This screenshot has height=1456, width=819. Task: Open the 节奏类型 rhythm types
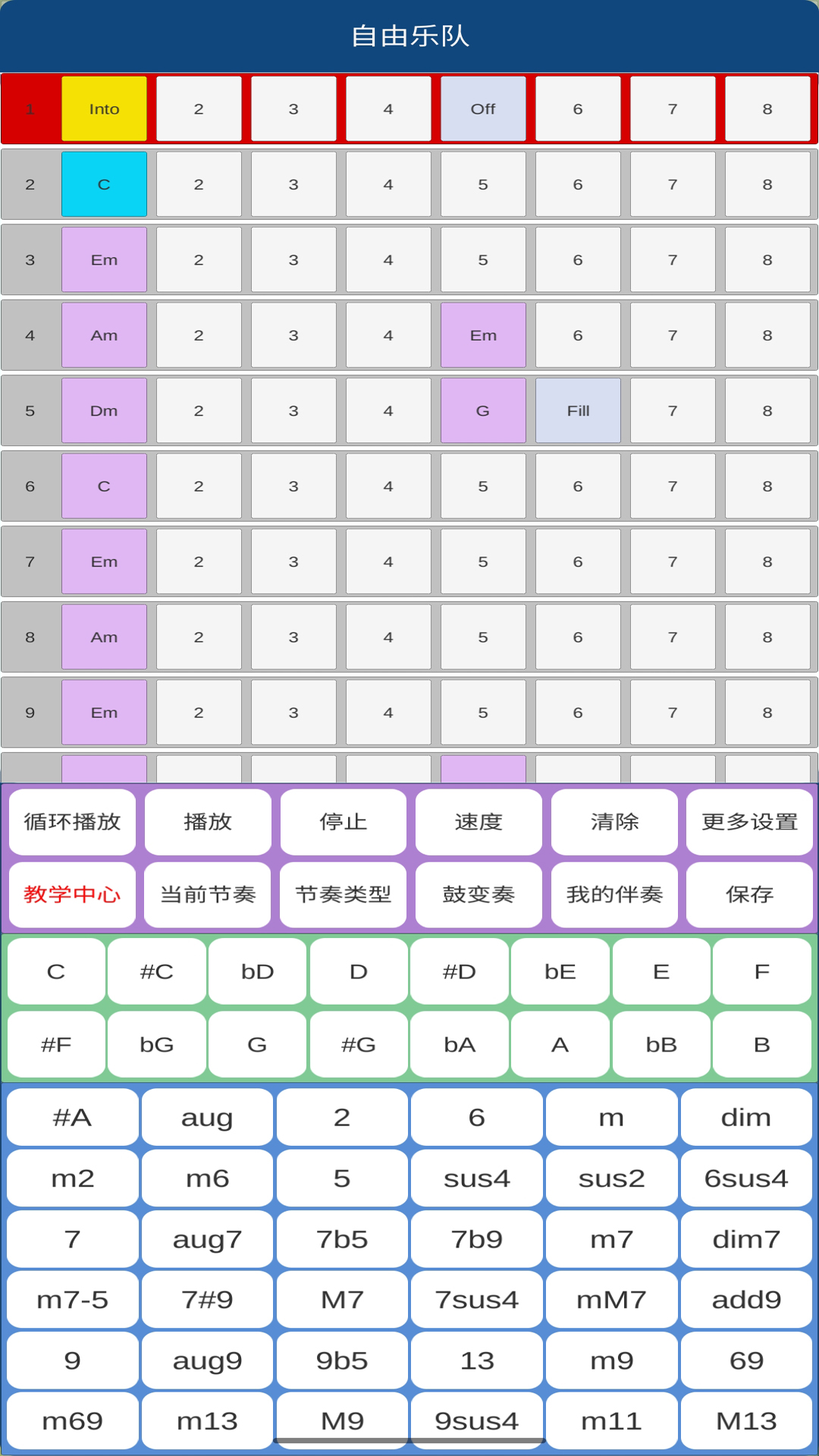343,895
